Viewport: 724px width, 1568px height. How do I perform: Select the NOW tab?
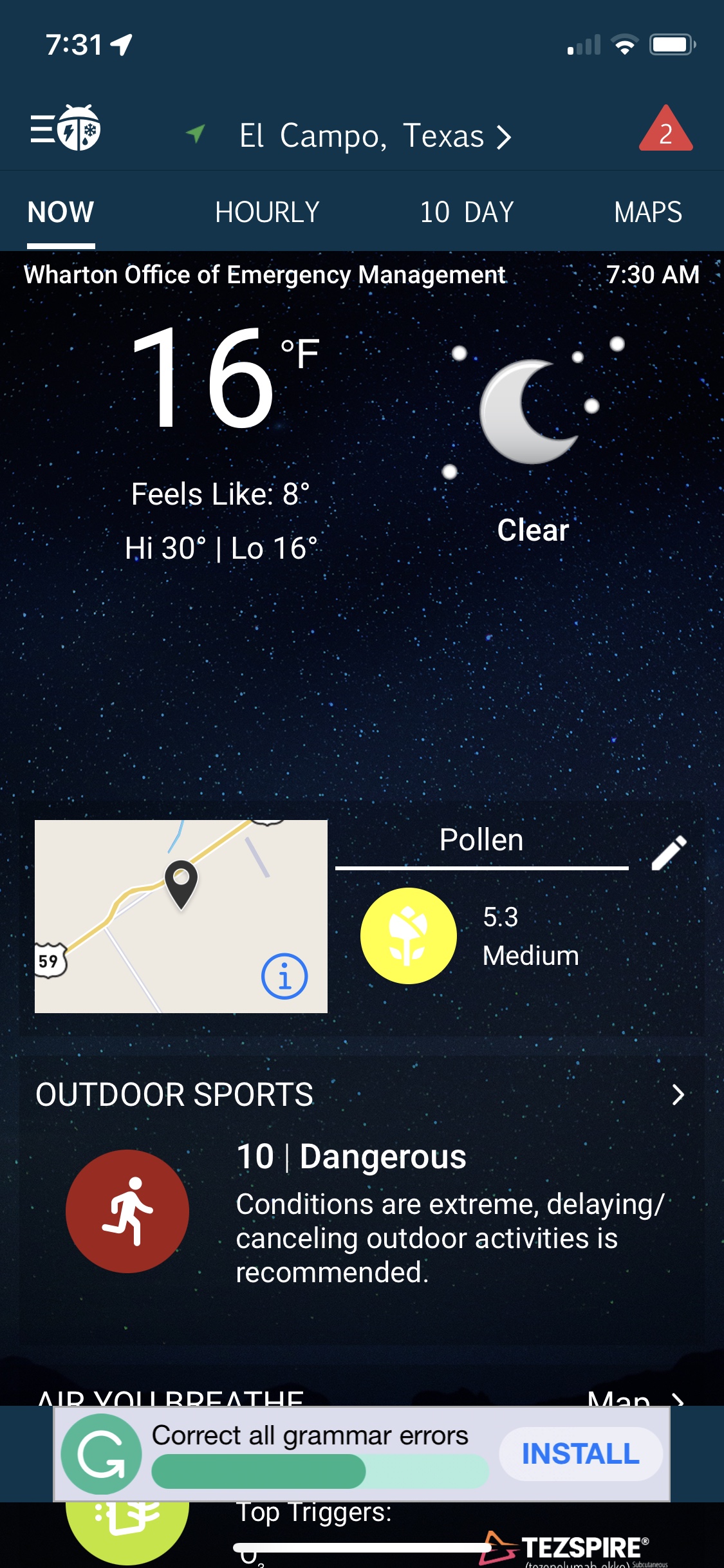pos(61,212)
